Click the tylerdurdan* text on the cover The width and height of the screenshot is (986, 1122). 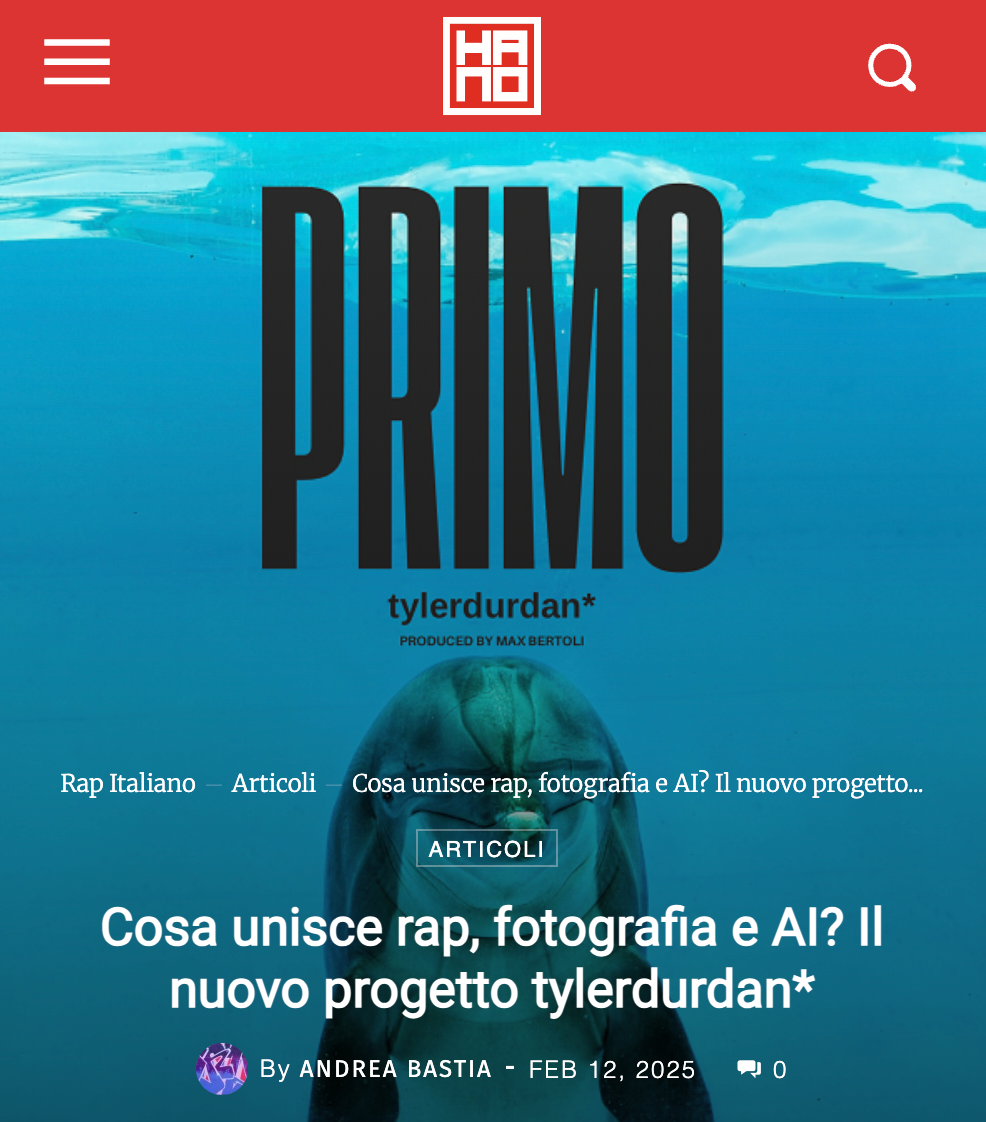coord(491,604)
